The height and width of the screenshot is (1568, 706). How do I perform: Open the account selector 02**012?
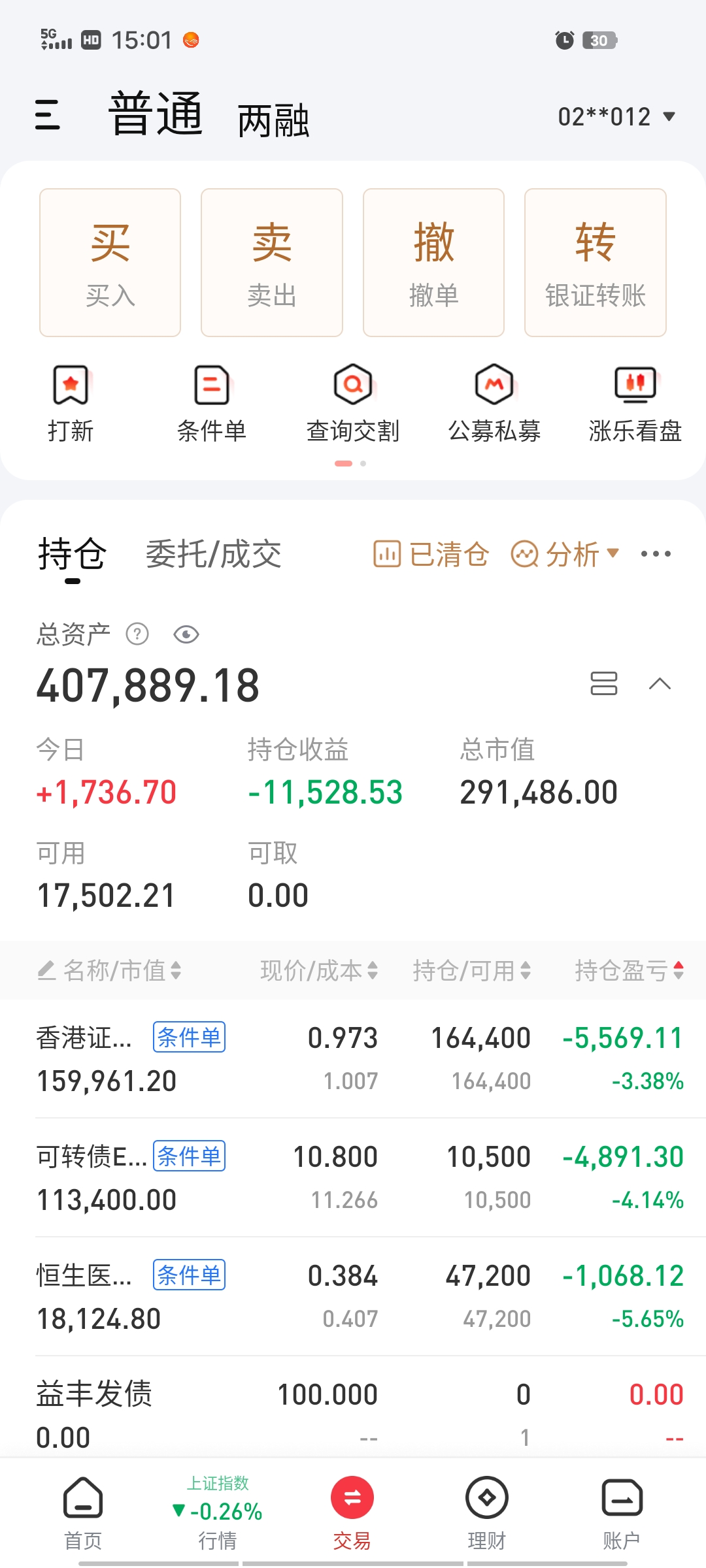615,117
